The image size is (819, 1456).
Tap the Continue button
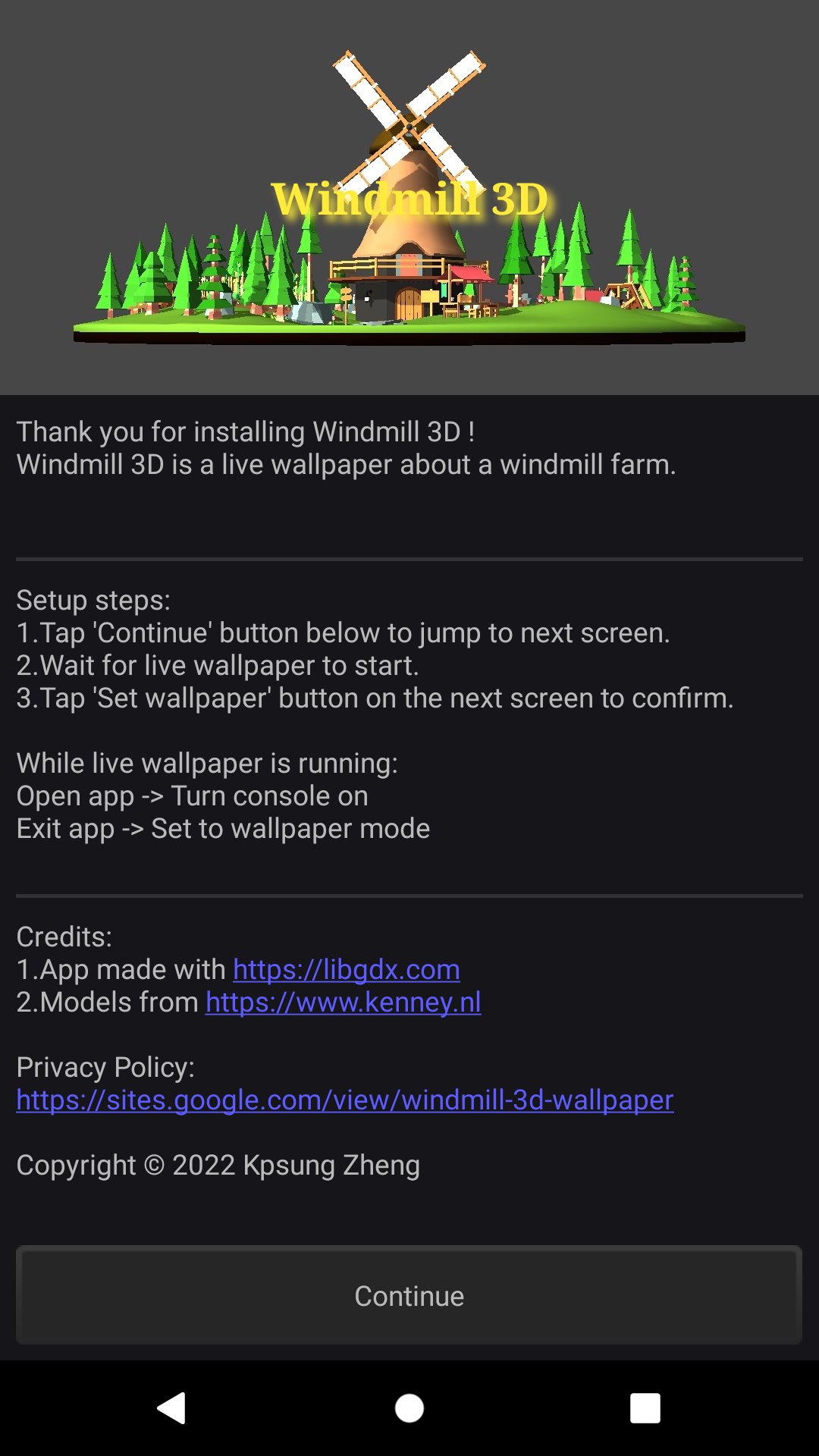point(409,1294)
